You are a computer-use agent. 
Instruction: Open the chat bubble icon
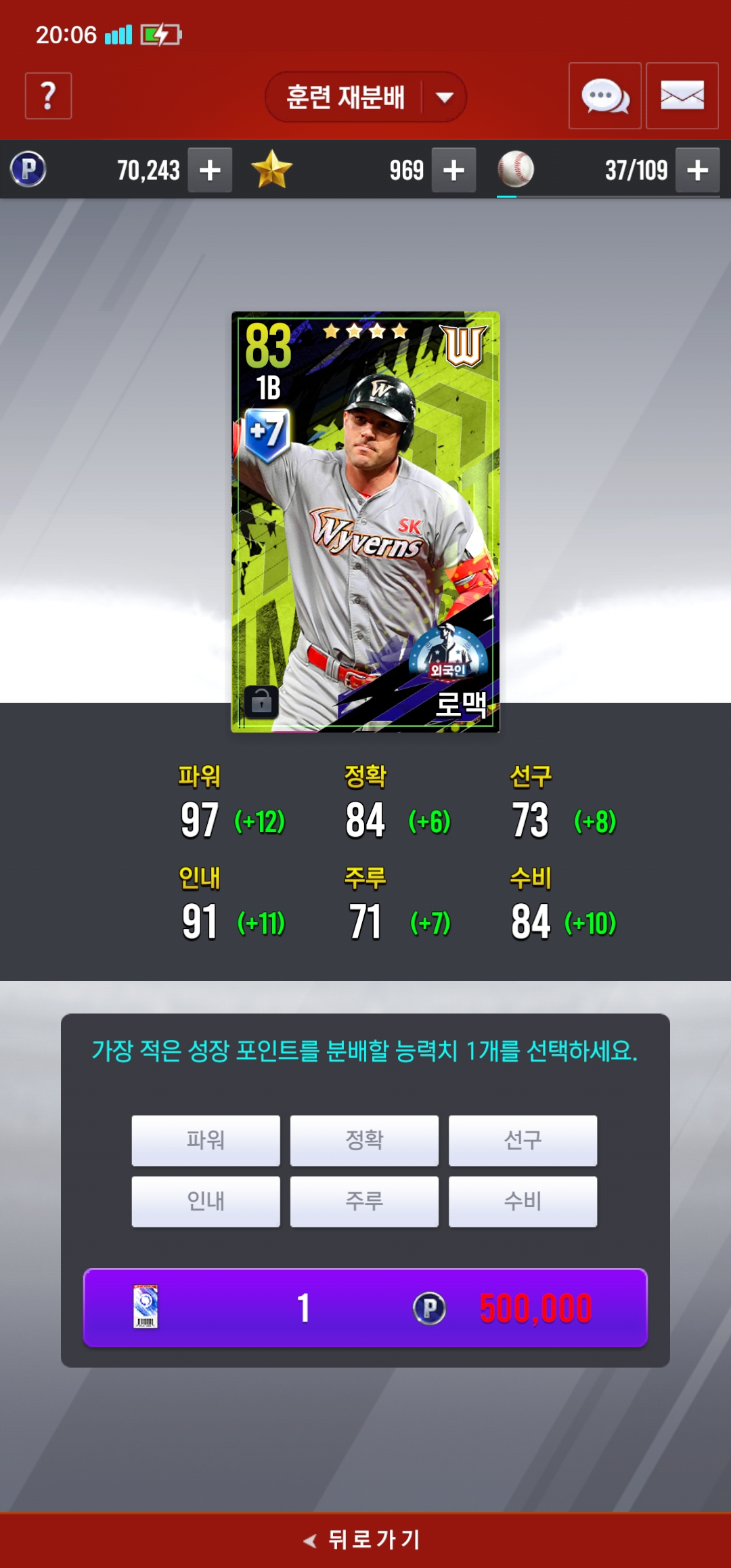click(605, 96)
